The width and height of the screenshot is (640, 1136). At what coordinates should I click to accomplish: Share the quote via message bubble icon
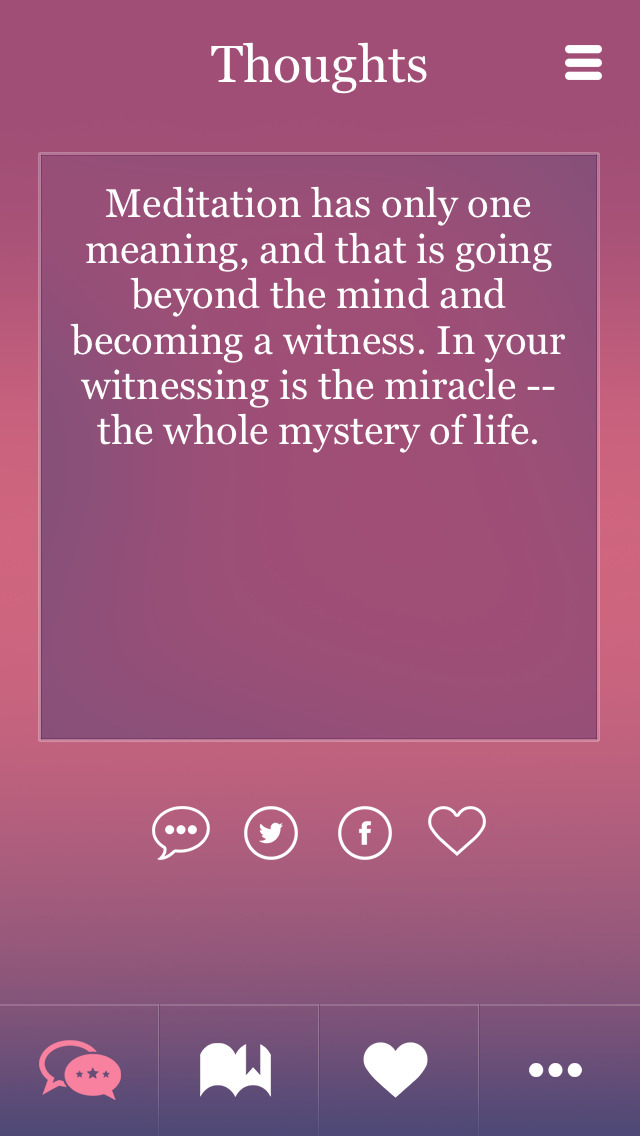point(181,832)
